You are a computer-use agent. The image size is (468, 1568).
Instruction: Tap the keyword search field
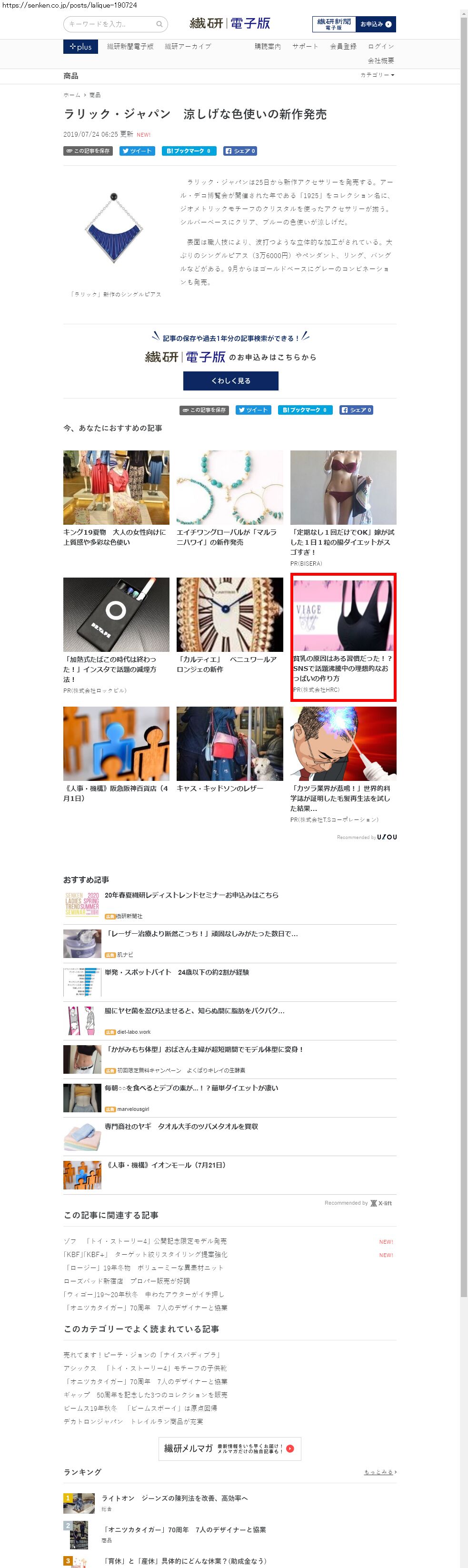click(x=111, y=24)
